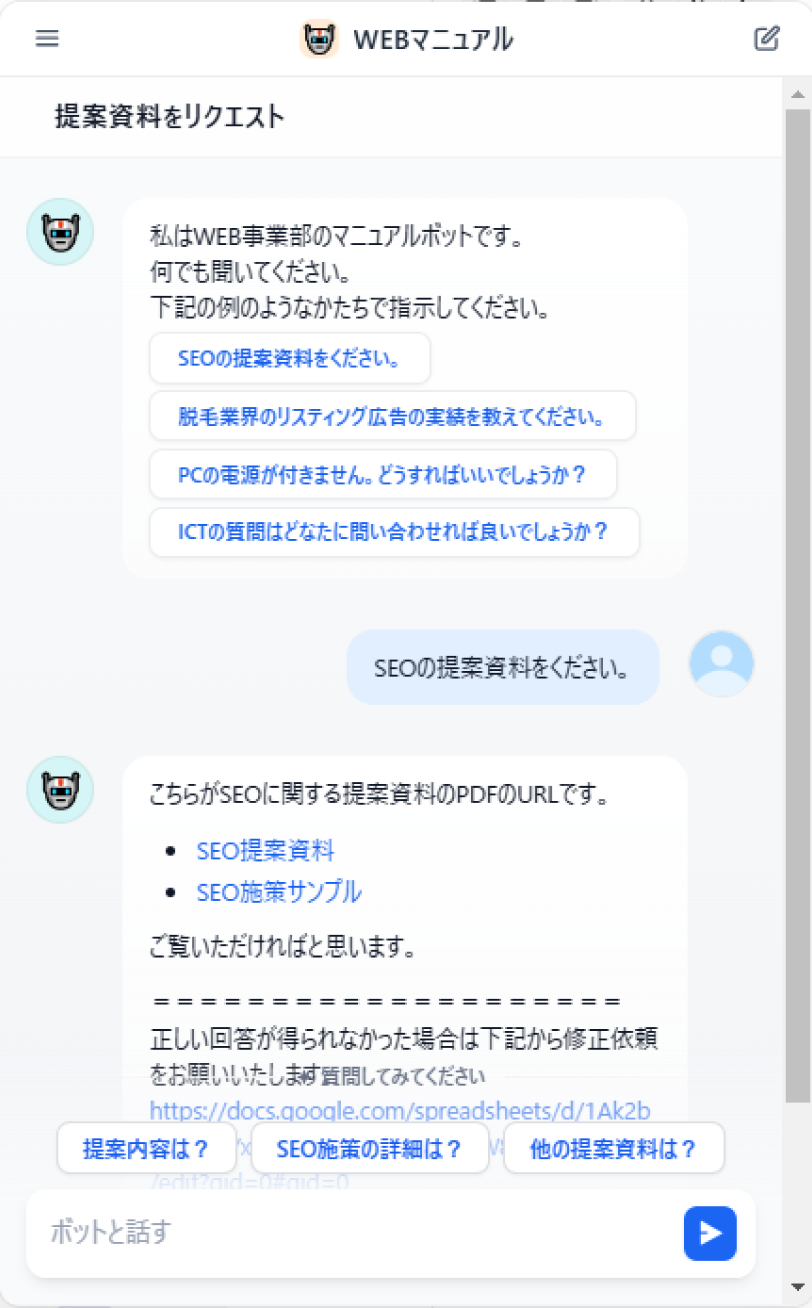This screenshot has width=812, height=1308.
Task: Open the docs.google.com spreadsheet link
Action: (400, 1111)
